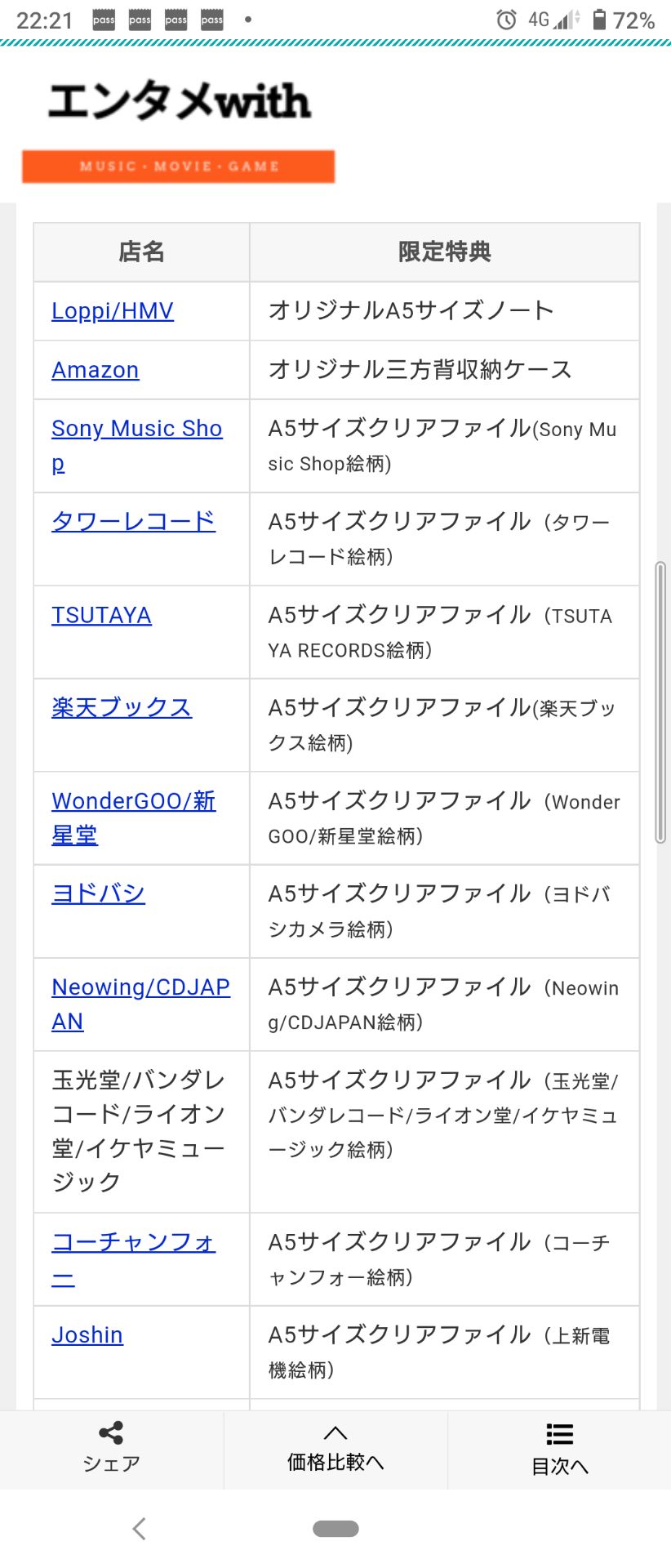Open the タワーレコード link
Image resolution: width=671 pixels, height=1568 pixels.
pos(133,521)
